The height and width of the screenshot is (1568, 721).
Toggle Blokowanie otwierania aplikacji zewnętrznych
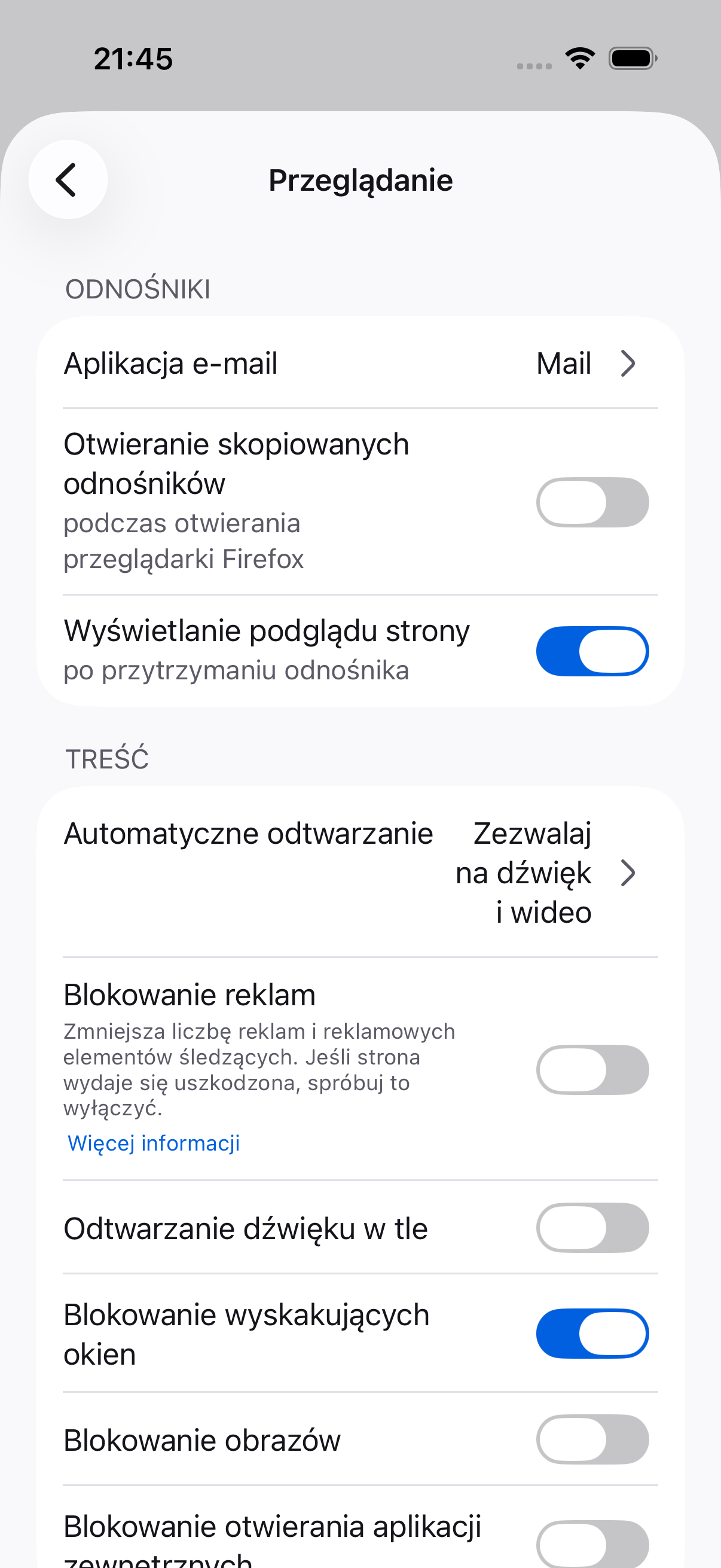pos(592,1543)
